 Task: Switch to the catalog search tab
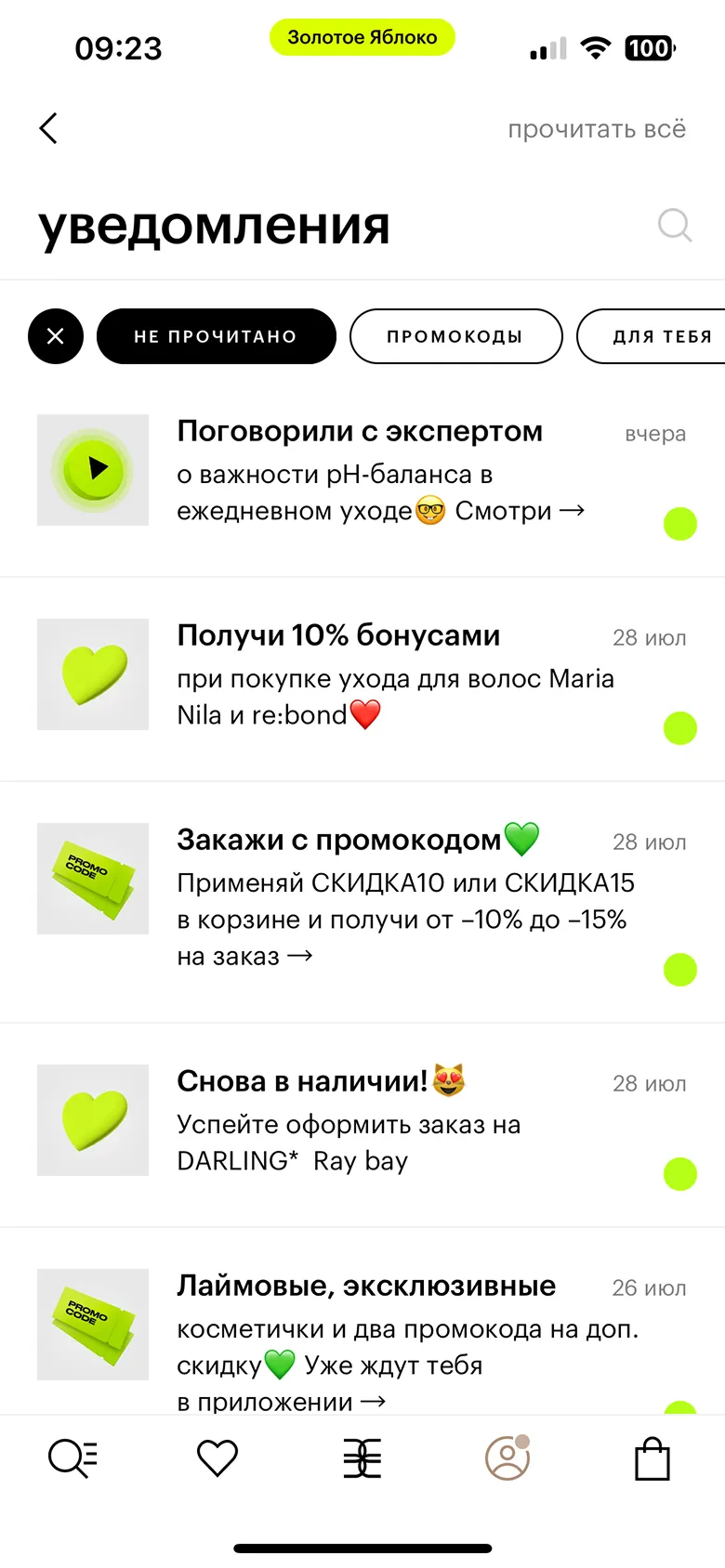pos(72,1458)
